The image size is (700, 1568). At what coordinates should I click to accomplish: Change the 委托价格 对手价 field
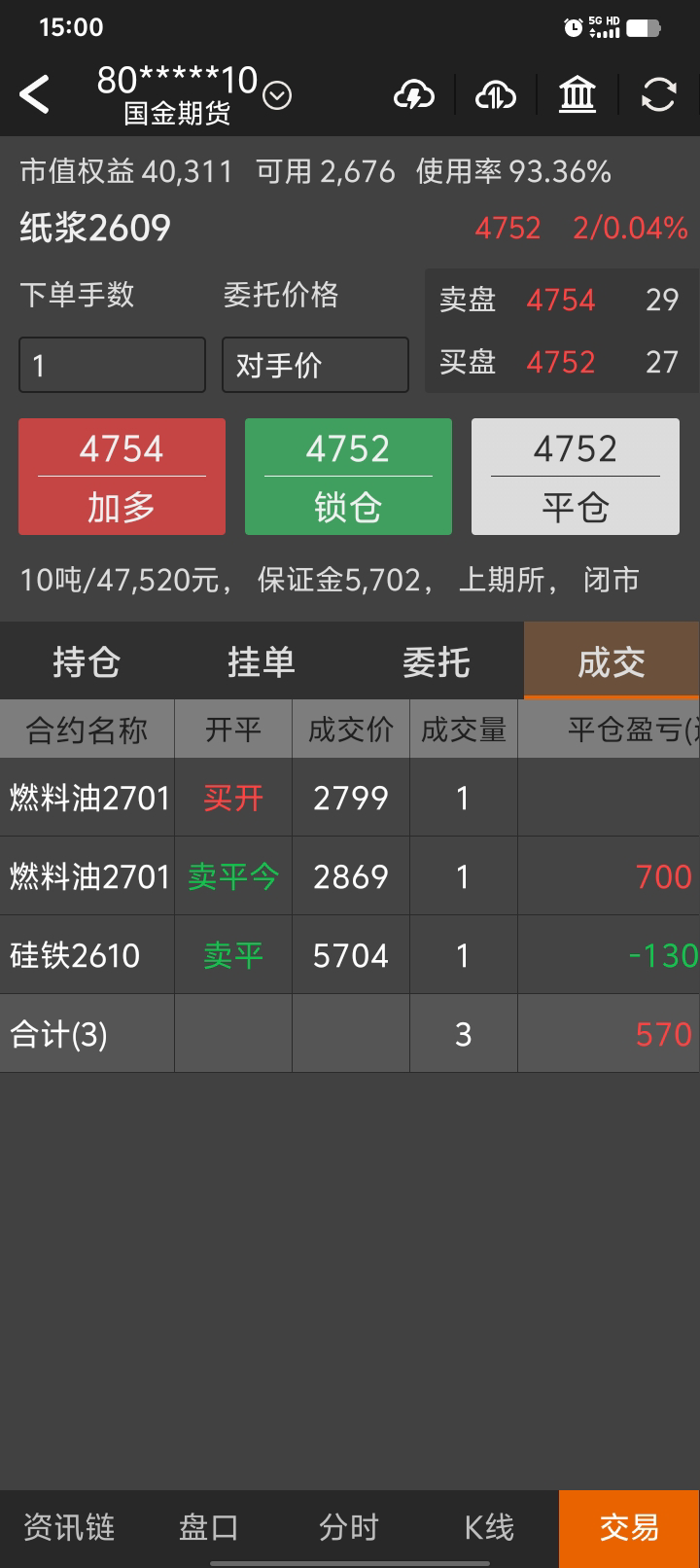coord(315,365)
